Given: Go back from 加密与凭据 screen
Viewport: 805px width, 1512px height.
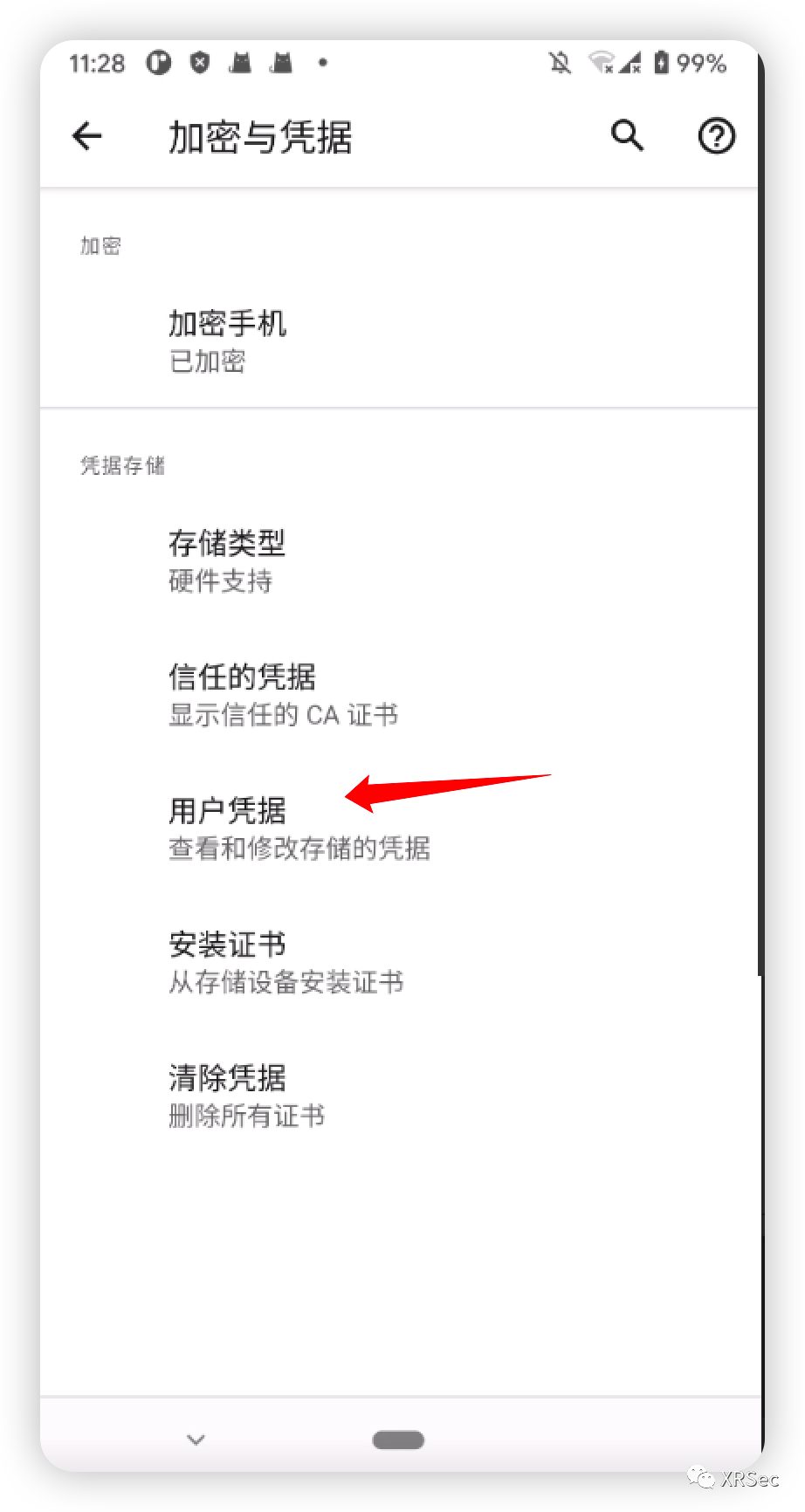Looking at the screenshot, I should point(87,136).
